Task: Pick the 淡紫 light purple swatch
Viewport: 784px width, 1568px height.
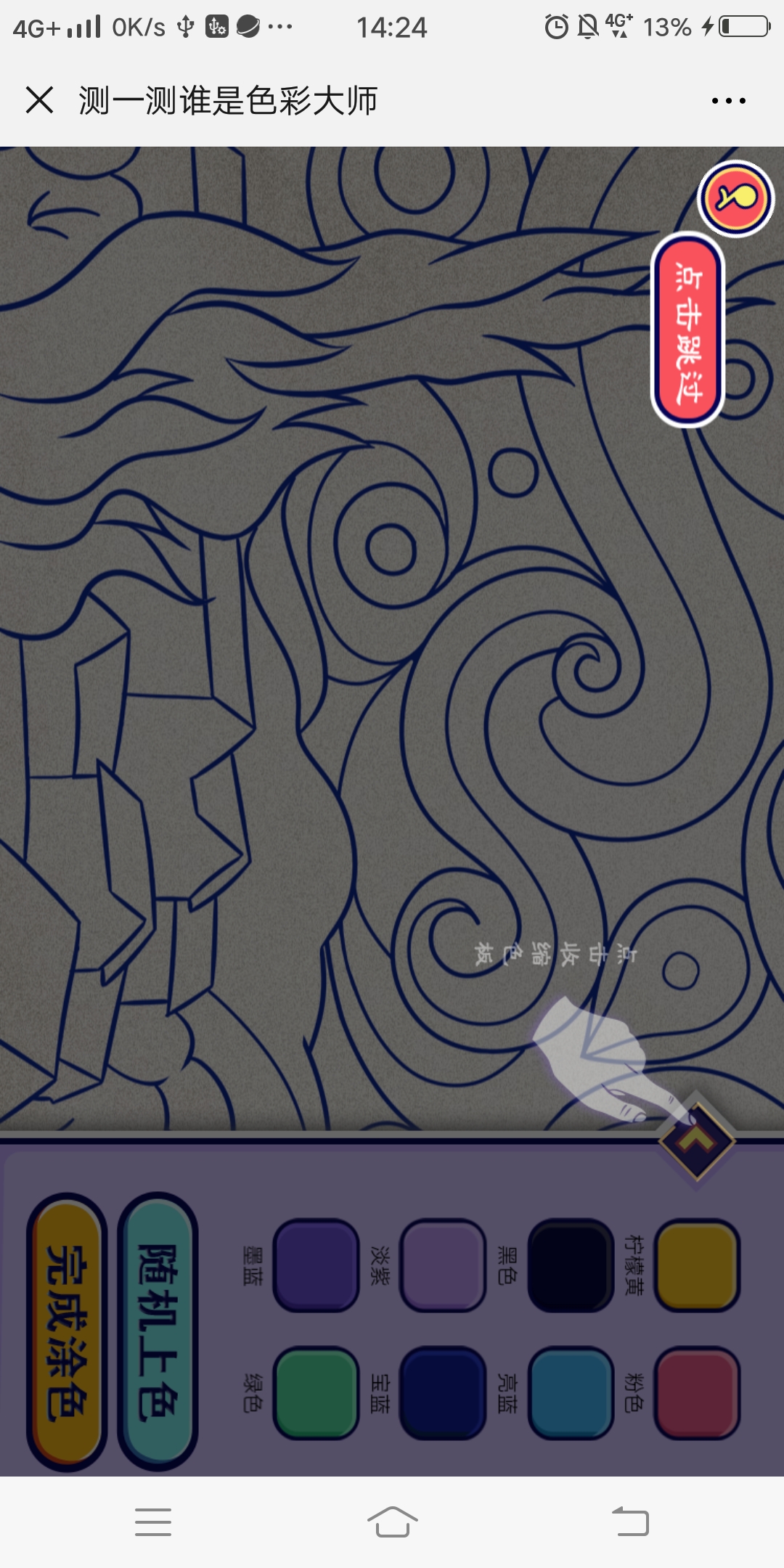Action: pos(443,1265)
